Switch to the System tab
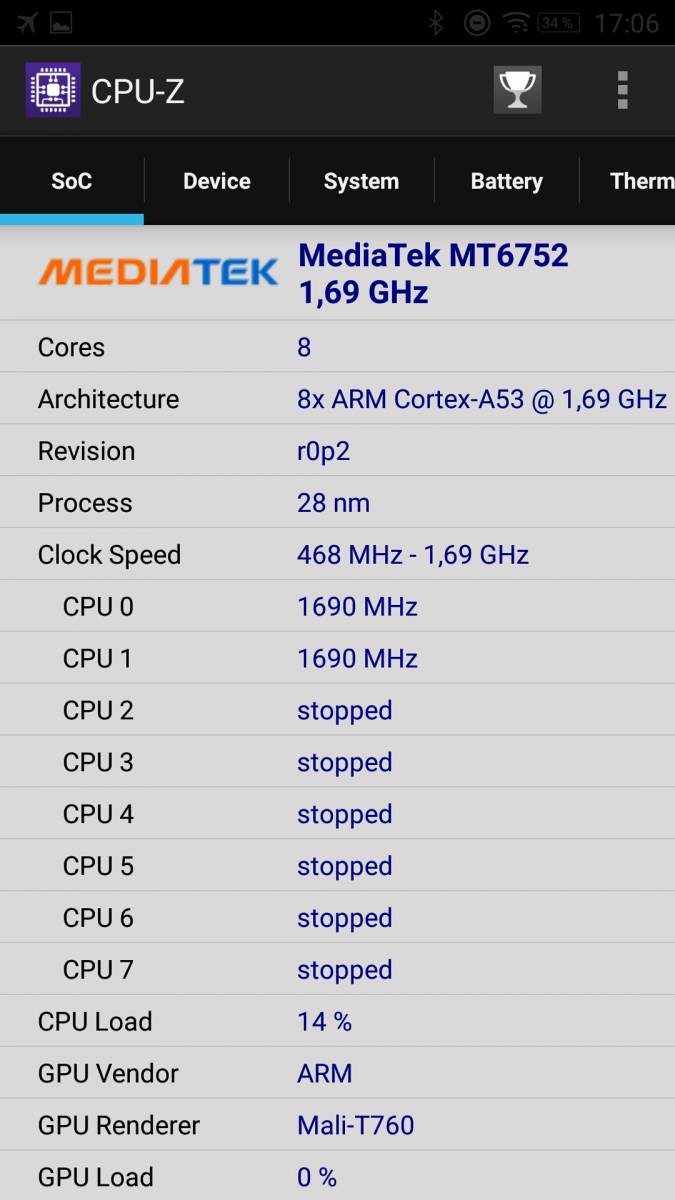Screen dimensions: 675x1200 (361, 181)
